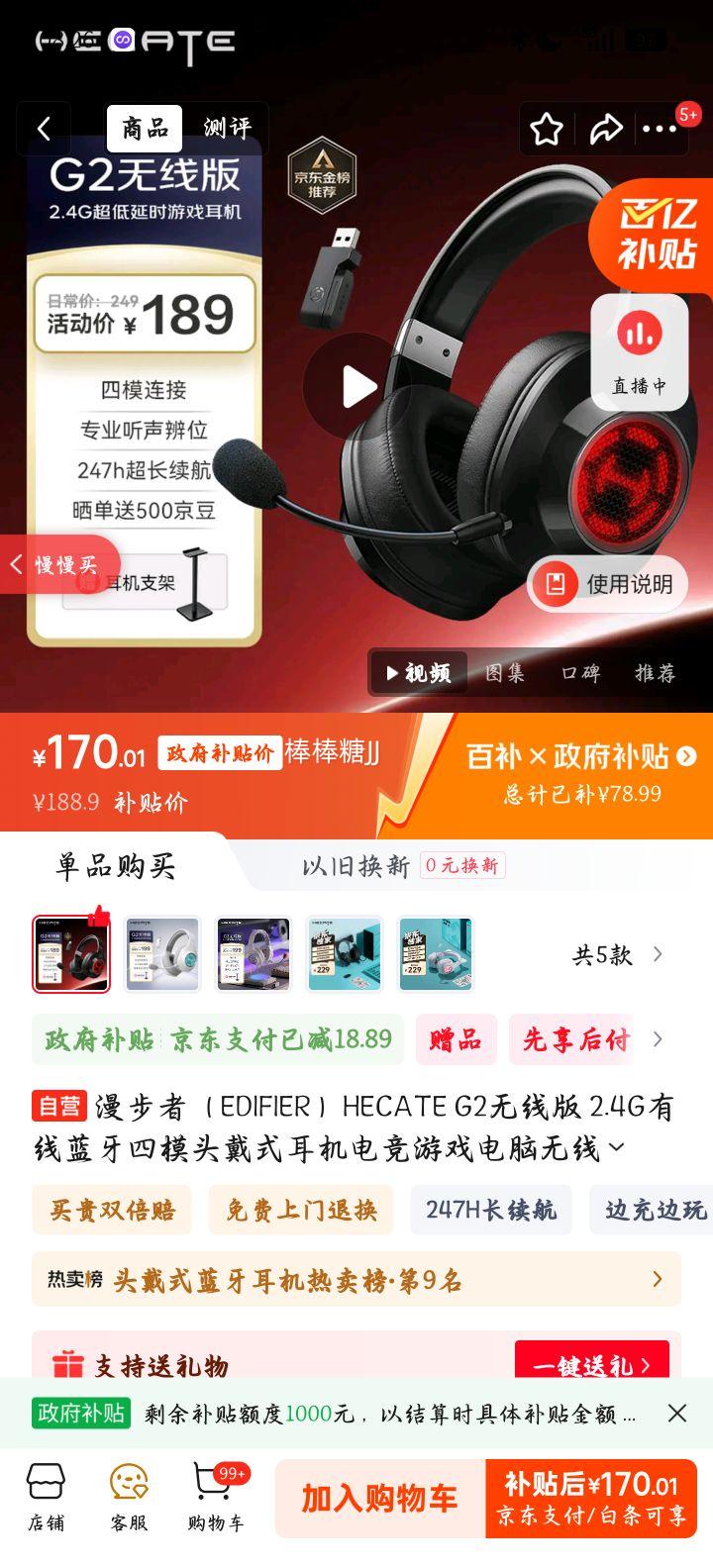713x1568 pixels.
Task: Select the white headset variant thumbnail
Action: [x=161, y=953]
